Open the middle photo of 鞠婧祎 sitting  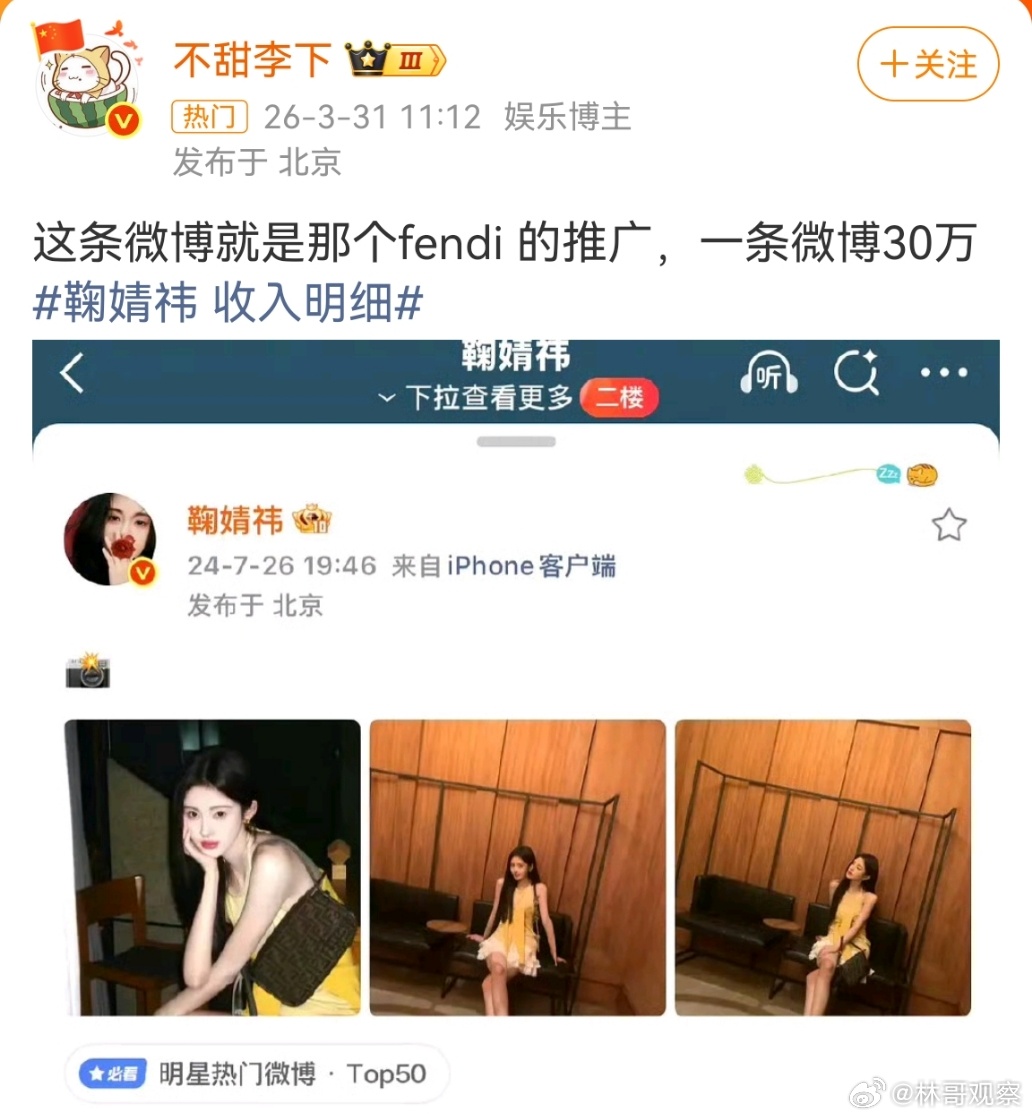pos(516,868)
